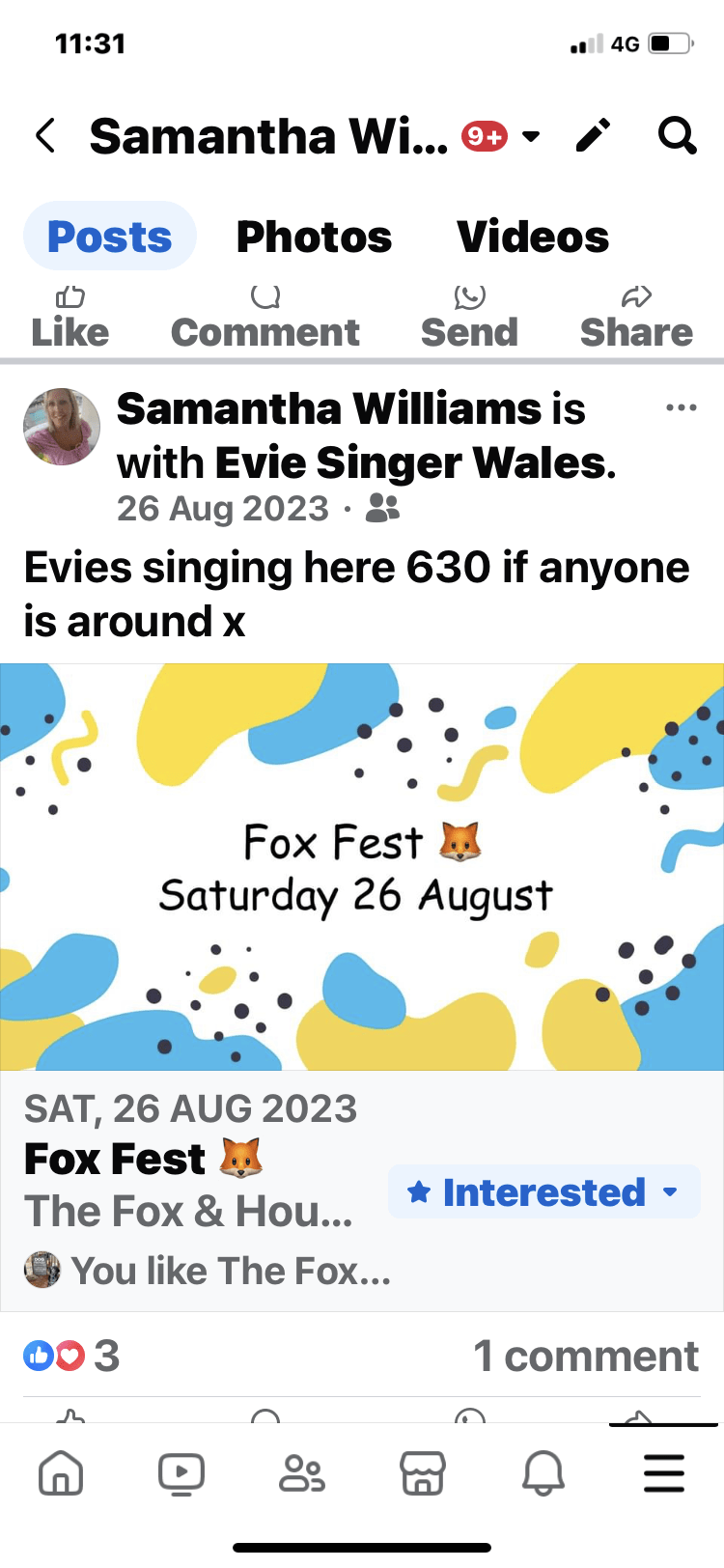Share the previous post
The height and width of the screenshot is (1568, 724).
coord(636,319)
